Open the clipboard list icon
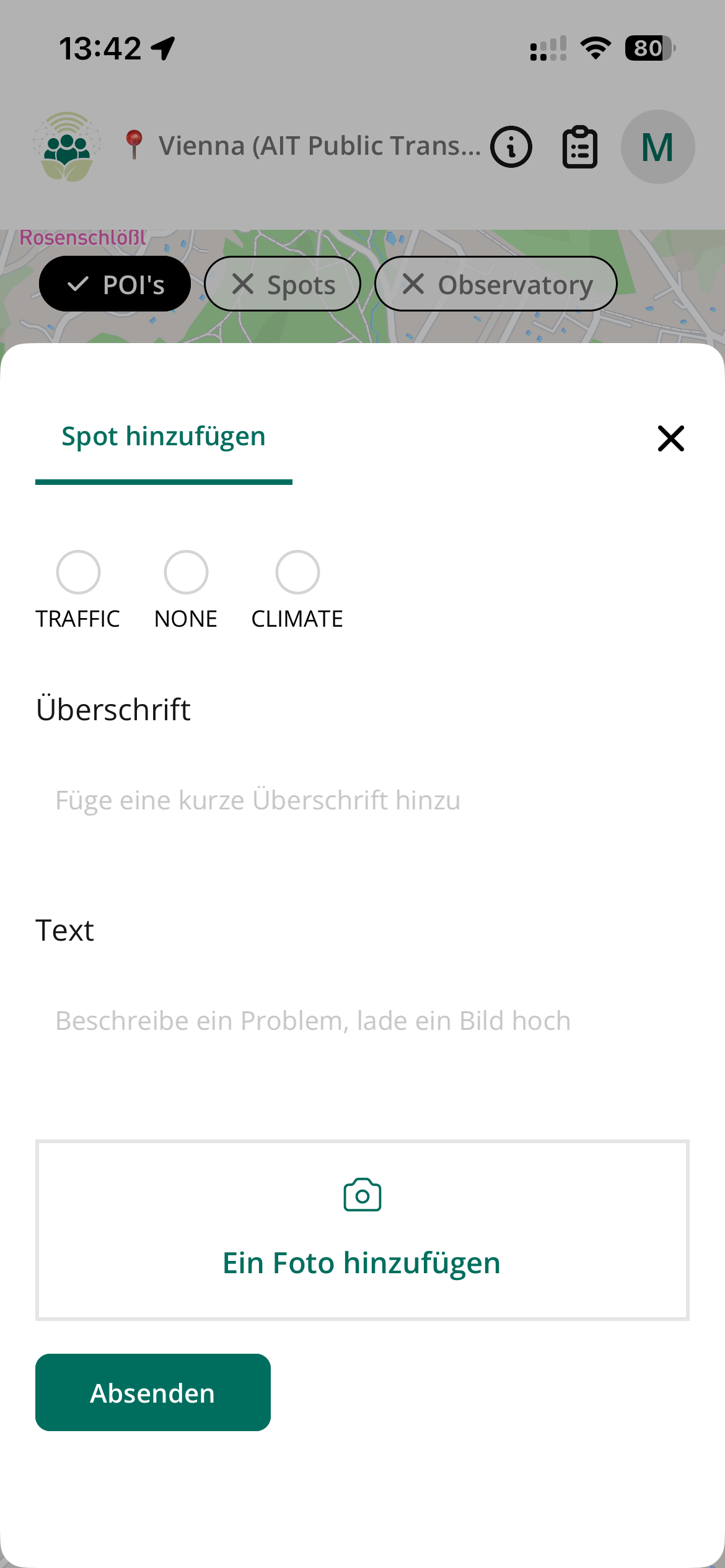 click(x=579, y=147)
